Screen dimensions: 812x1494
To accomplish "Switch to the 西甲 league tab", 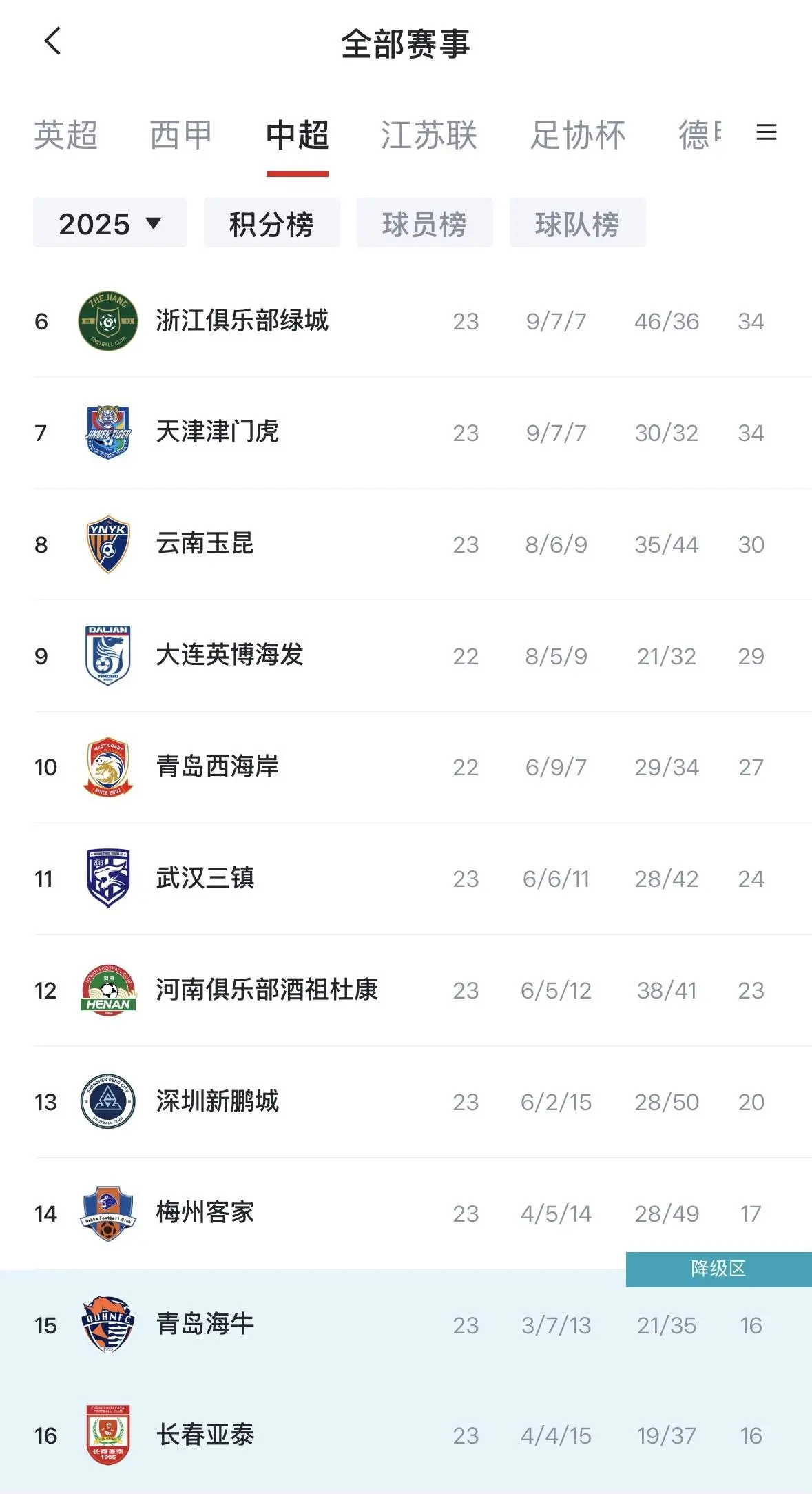I will click(x=180, y=135).
